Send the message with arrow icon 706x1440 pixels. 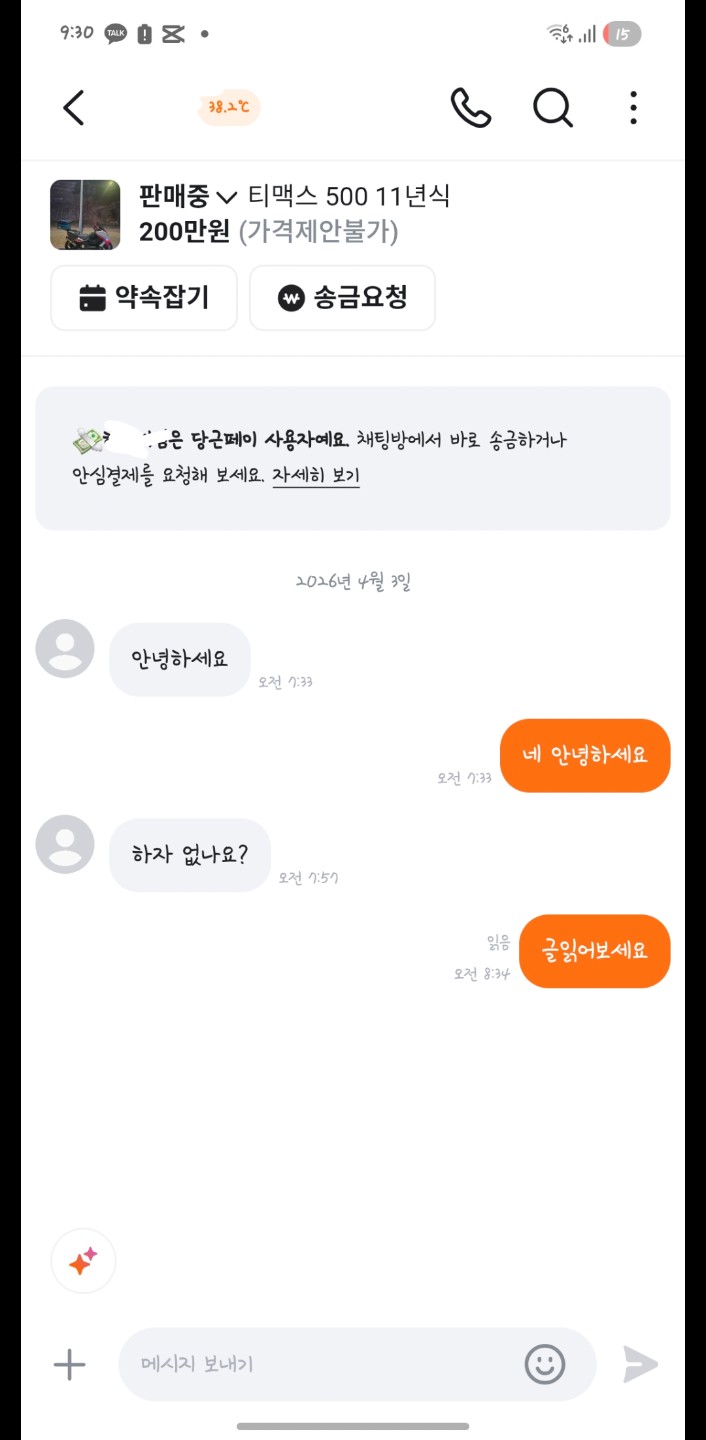640,1364
